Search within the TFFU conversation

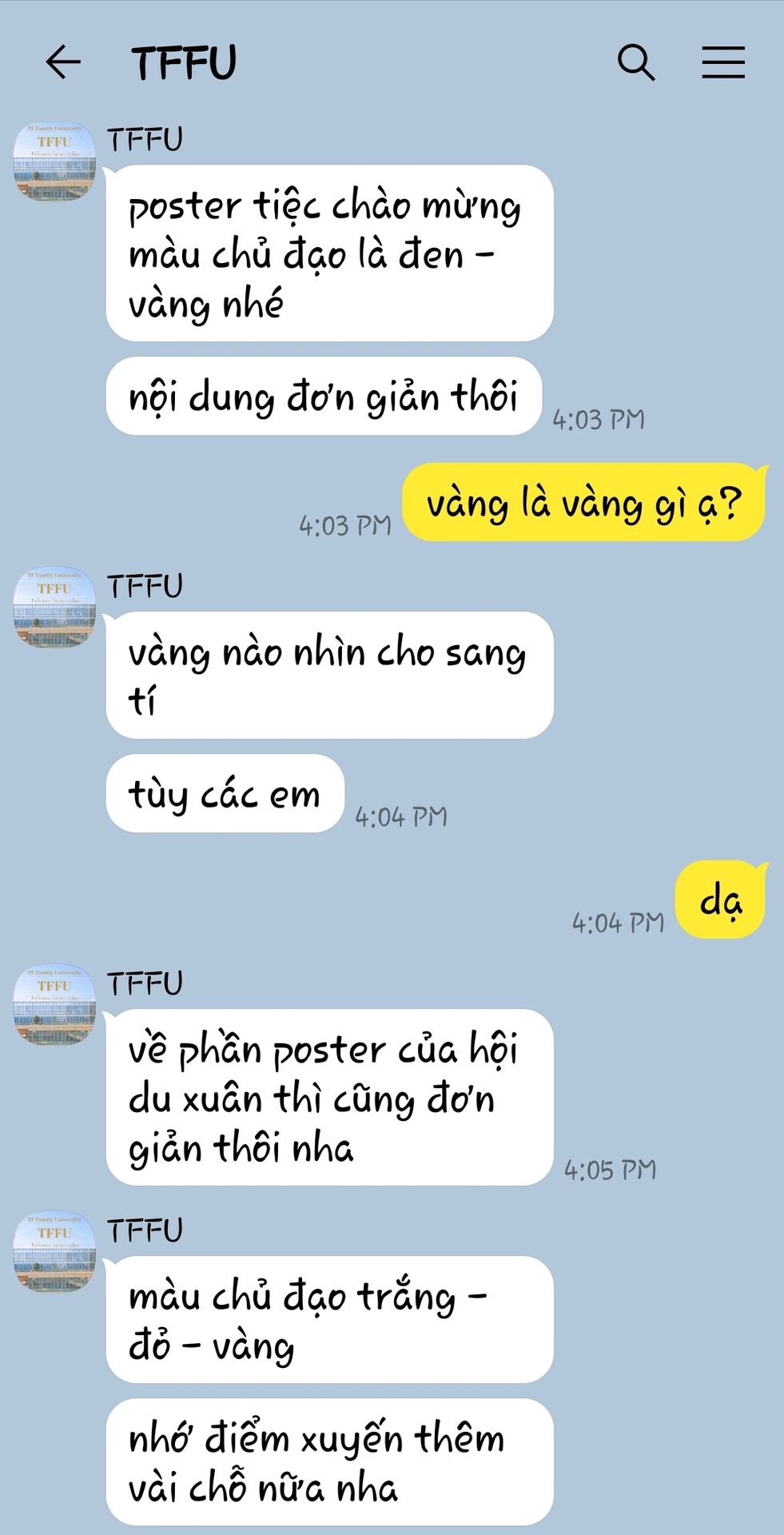(636, 62)
